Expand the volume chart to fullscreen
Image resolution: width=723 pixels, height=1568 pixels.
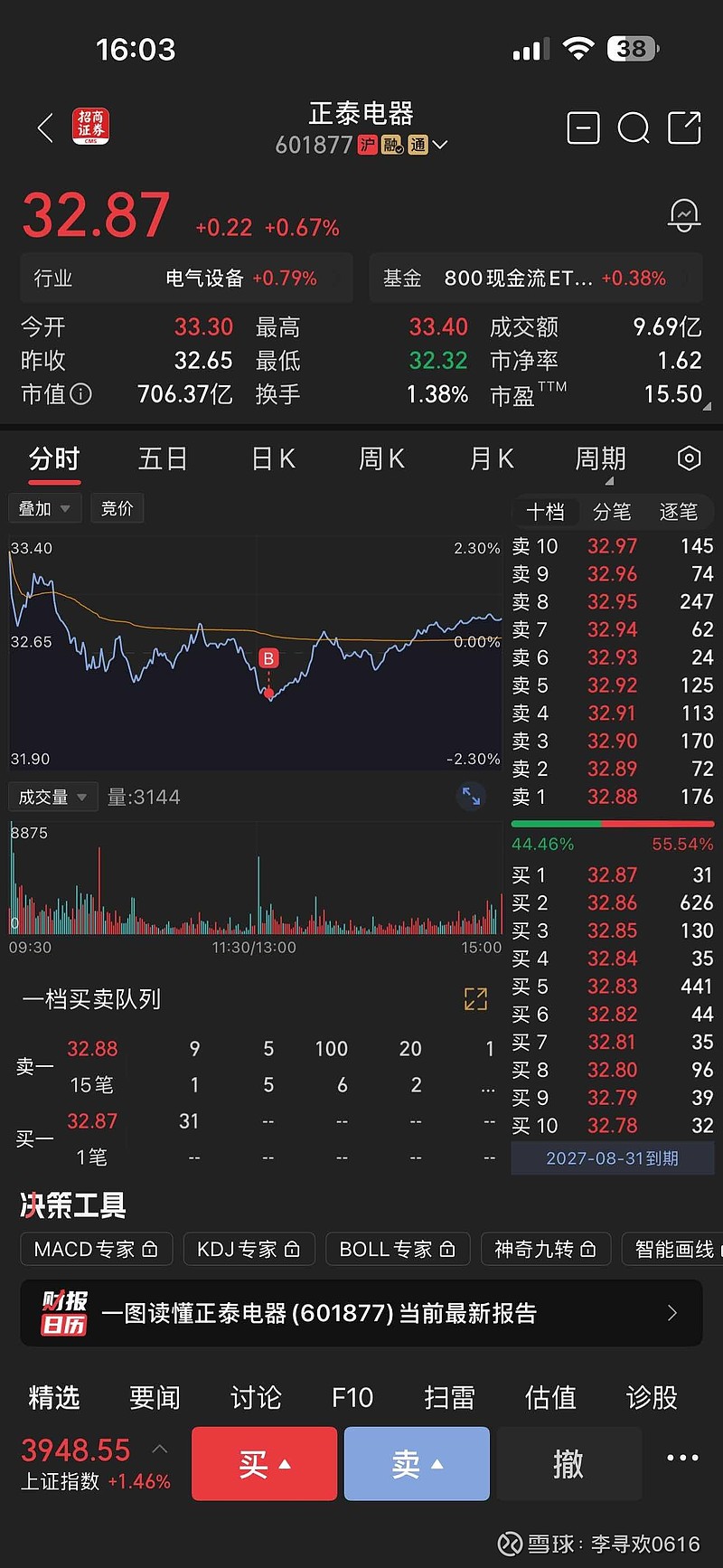pyautogui.click(x=471, y=797)
